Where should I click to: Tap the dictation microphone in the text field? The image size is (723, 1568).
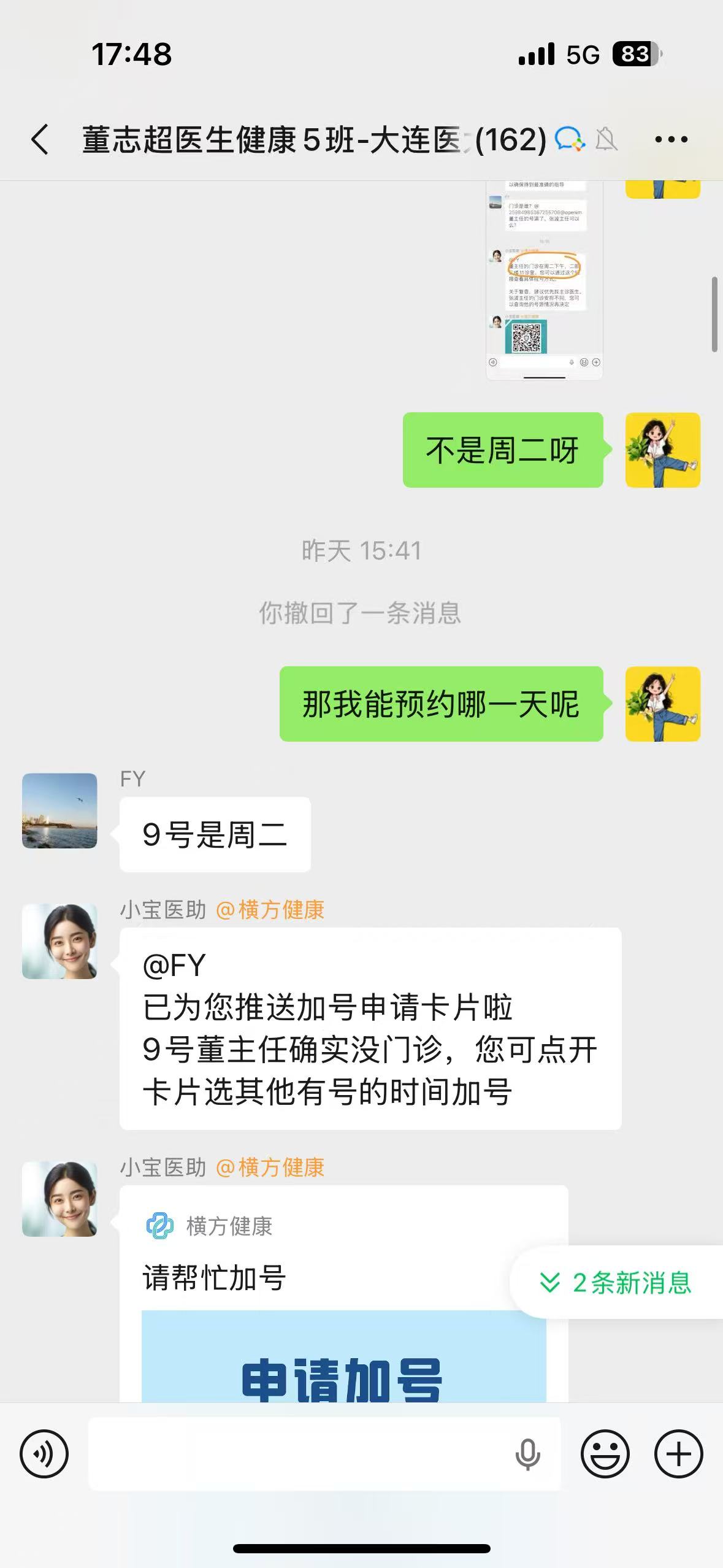(527, 1453)
